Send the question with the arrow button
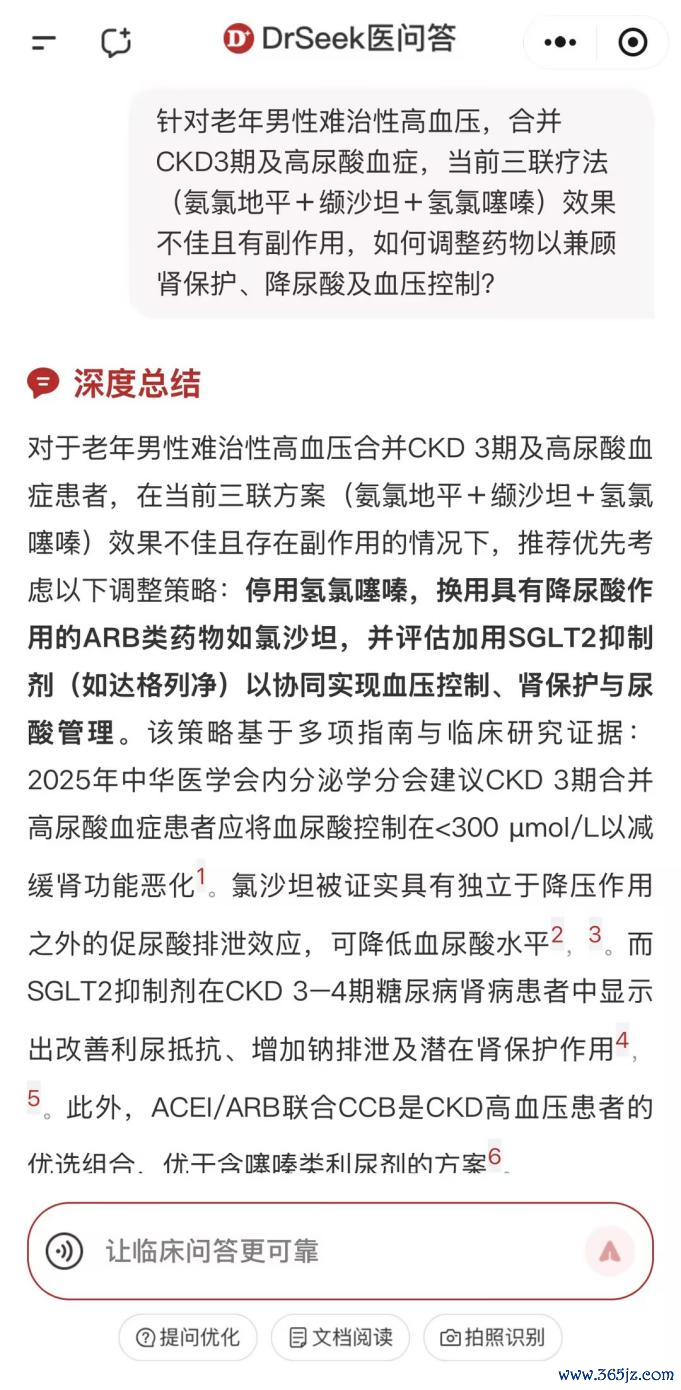This screenshot has height=1390, width=681. (610, 1251)
